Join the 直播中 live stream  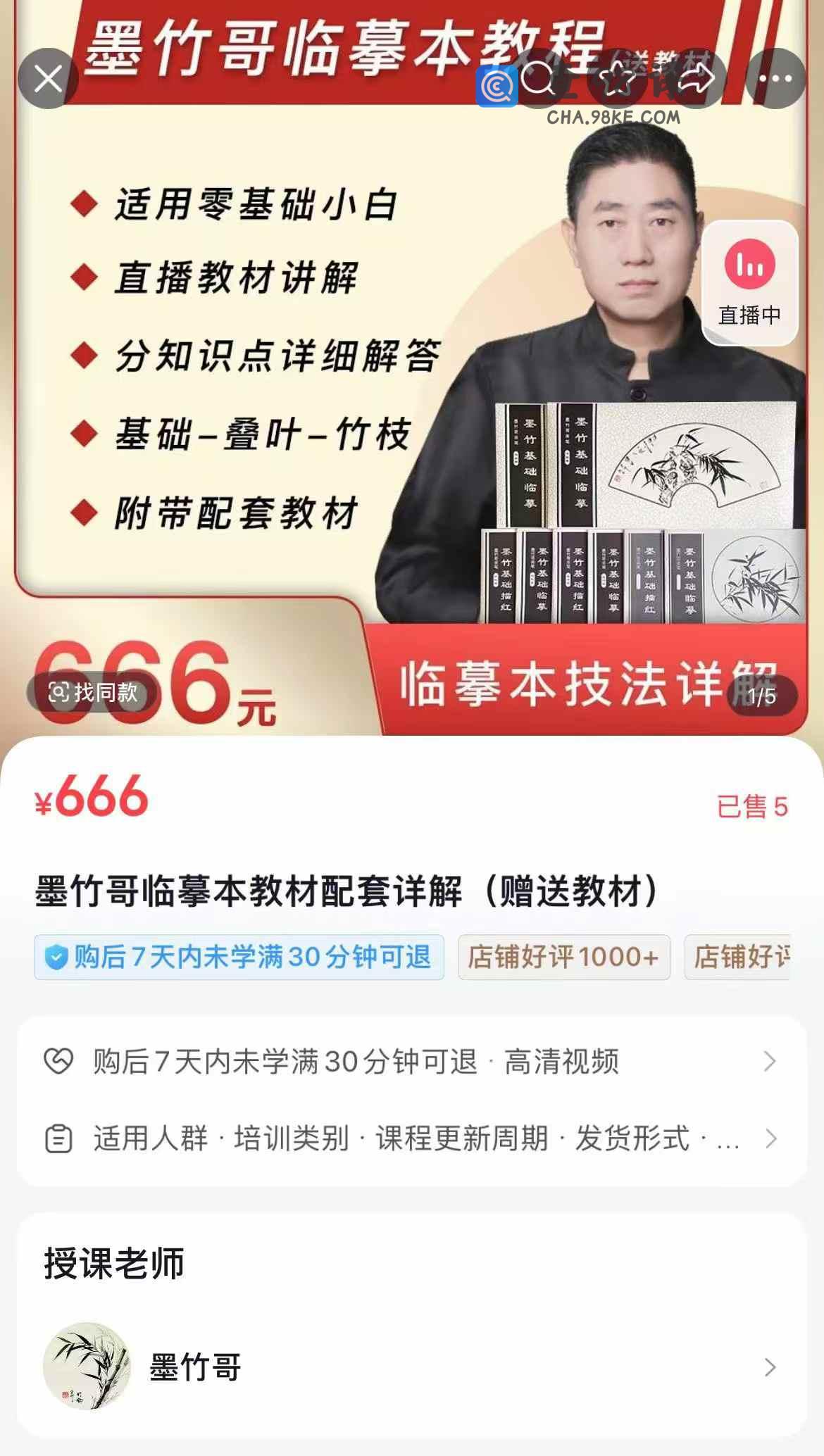click(749, 283)
